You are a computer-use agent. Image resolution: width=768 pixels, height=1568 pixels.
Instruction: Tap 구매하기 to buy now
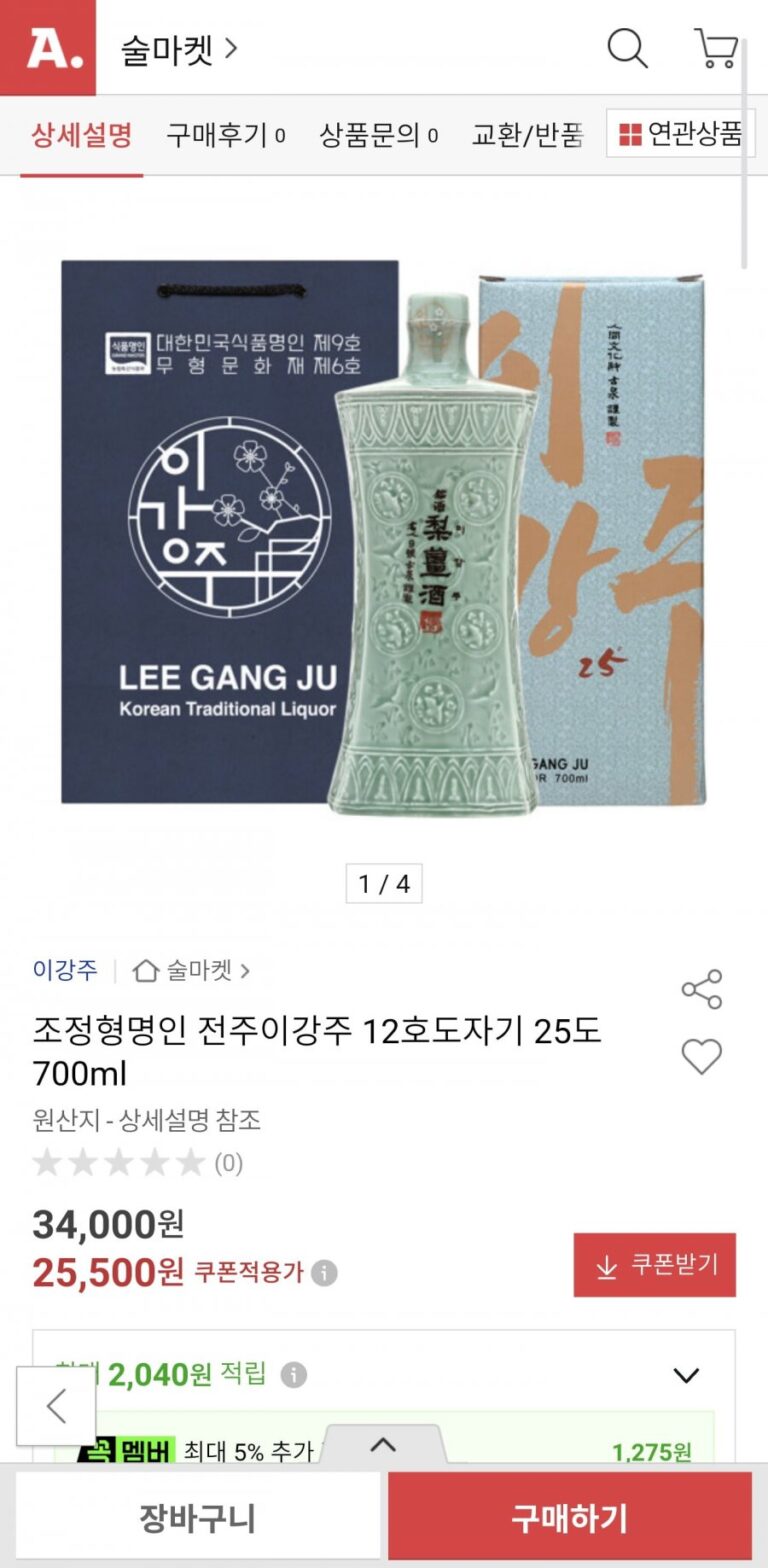pyautogui.click(x=569, y=1518)
